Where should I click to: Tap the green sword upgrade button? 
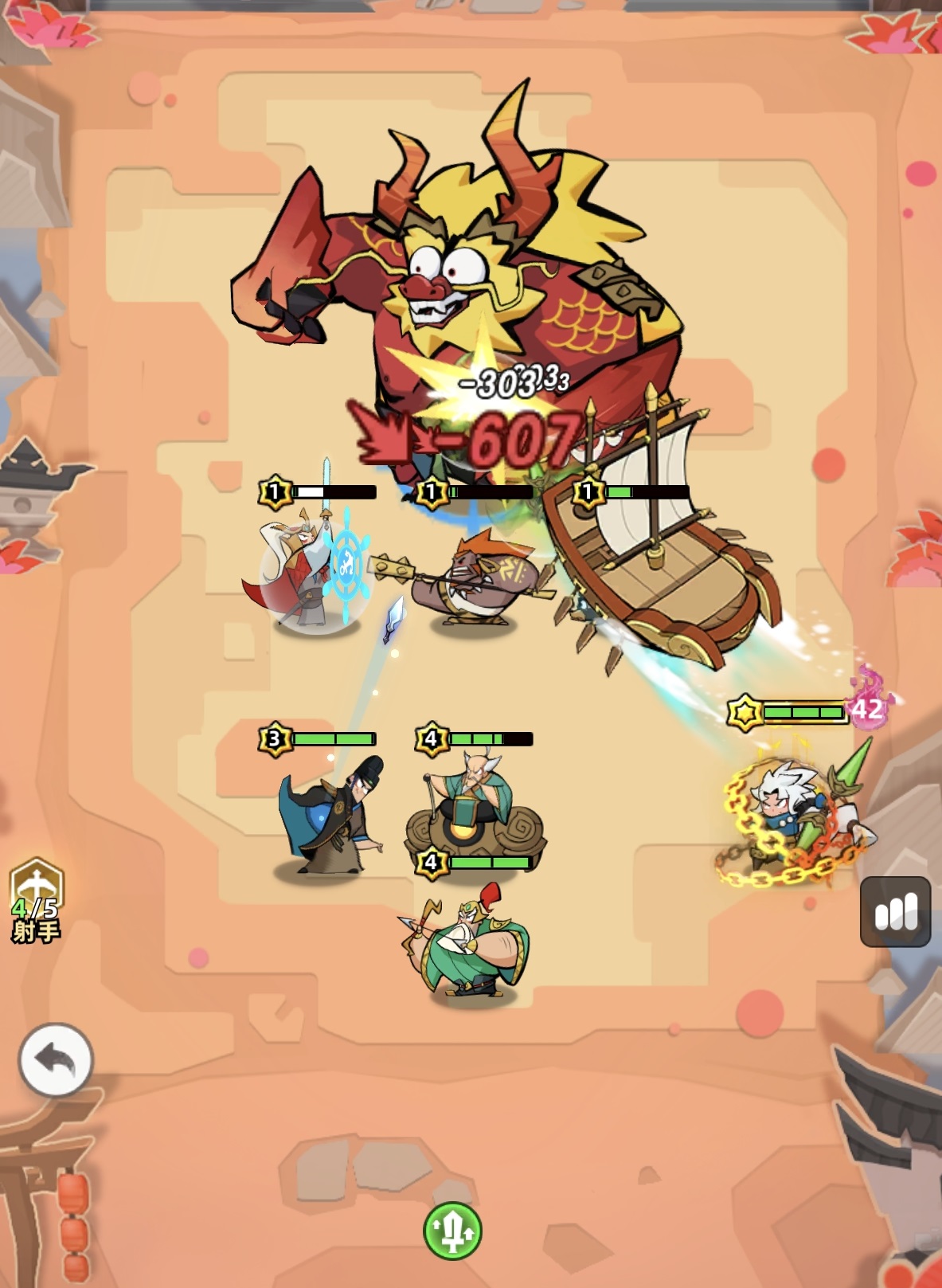click(452, 1231)
